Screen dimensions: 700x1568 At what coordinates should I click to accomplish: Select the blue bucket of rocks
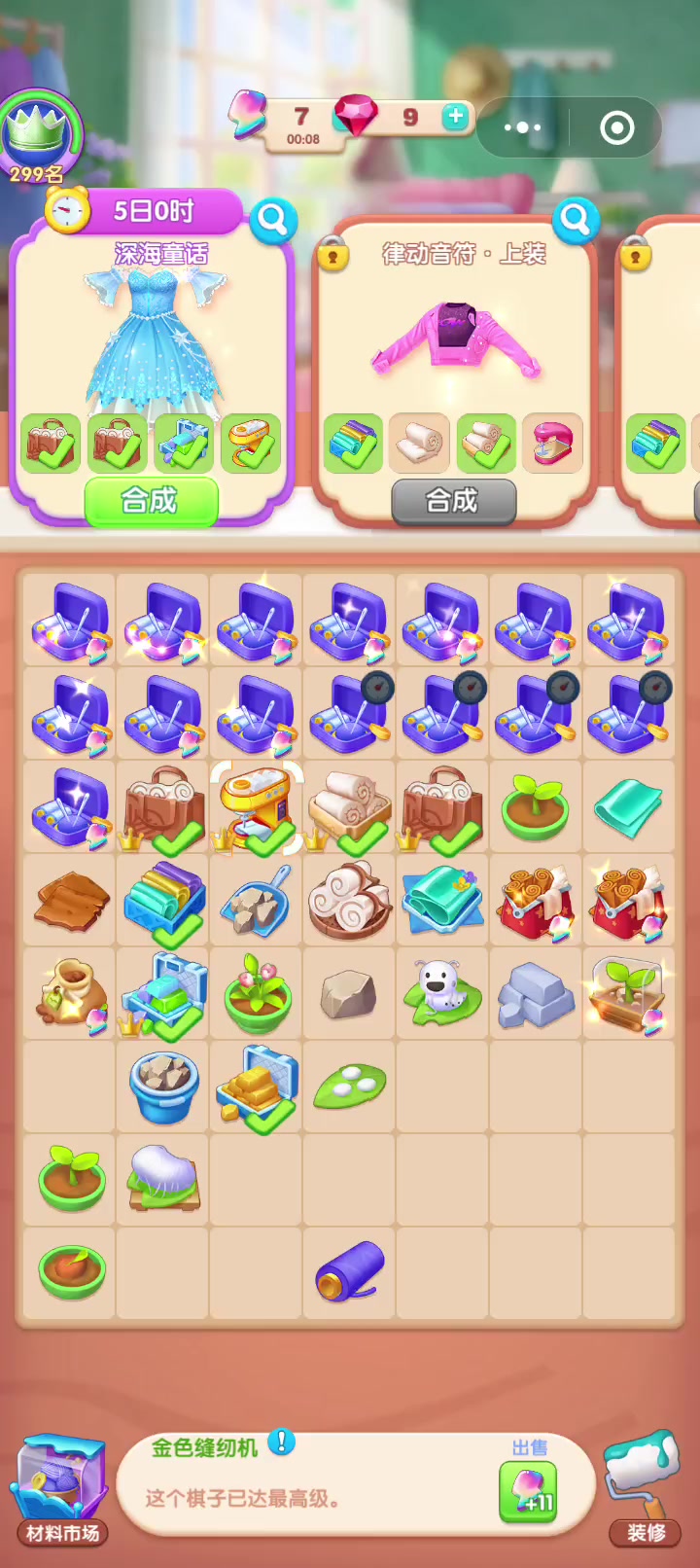click(163, 1087)
